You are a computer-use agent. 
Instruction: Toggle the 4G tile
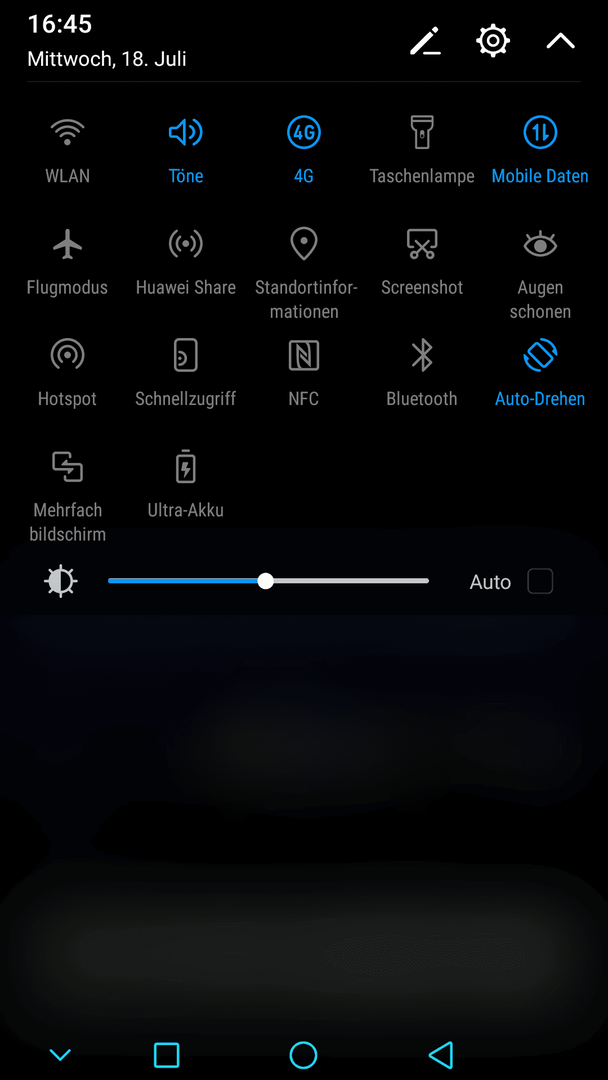pyautogui.click(x=304, y=148)
